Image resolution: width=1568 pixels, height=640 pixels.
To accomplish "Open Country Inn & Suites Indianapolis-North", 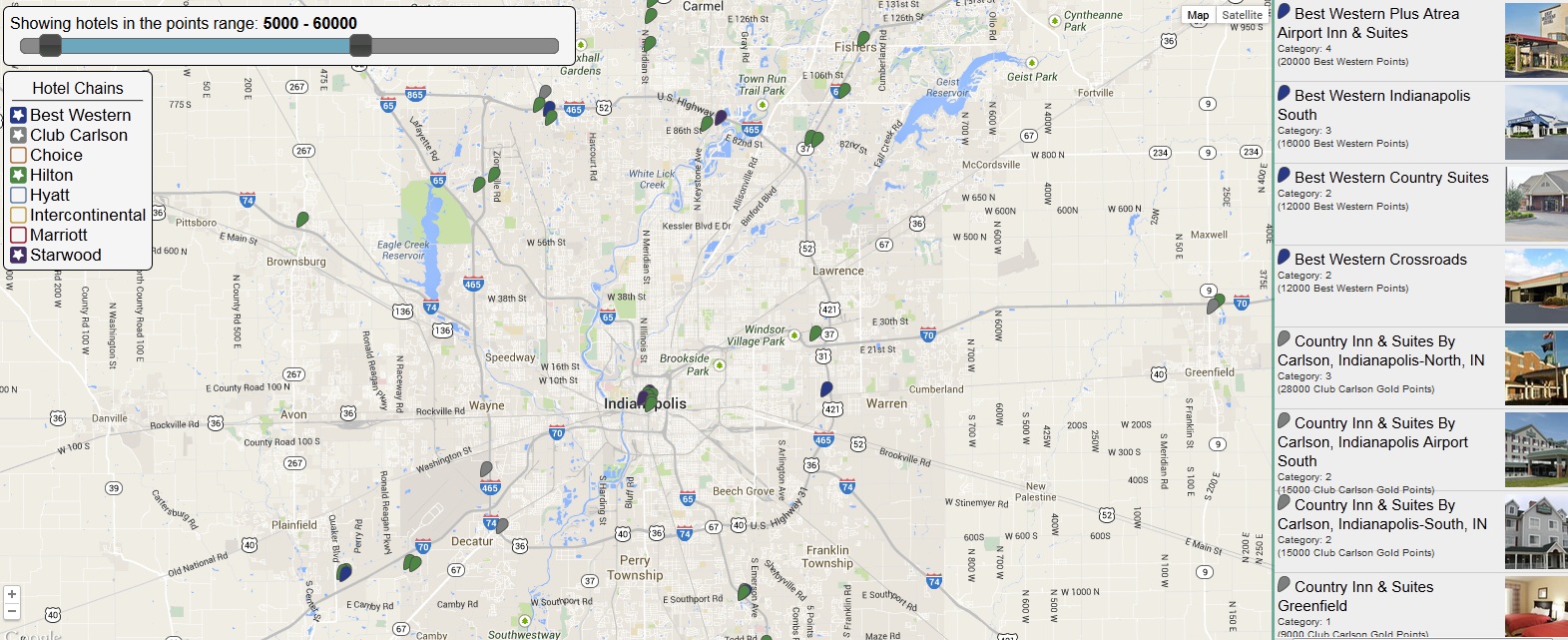I will tap(1380, 350).
